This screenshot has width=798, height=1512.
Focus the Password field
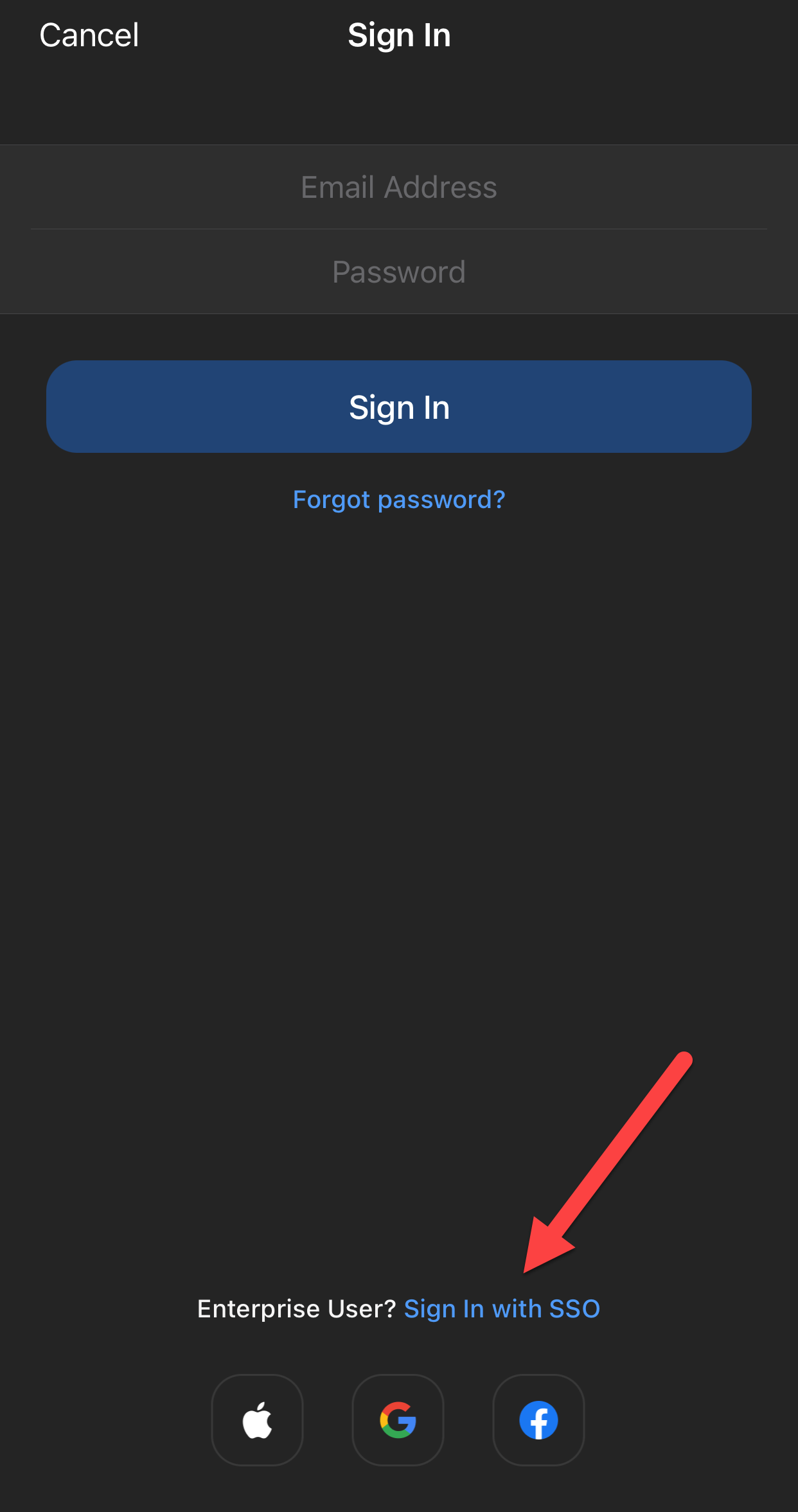click(x=398, y=272)
